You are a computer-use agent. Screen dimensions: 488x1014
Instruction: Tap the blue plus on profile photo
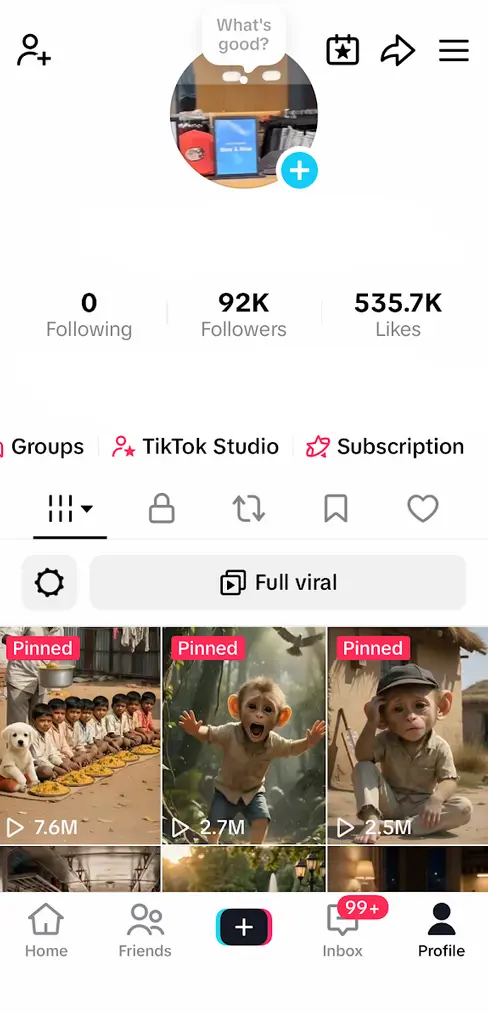point(299,171)
